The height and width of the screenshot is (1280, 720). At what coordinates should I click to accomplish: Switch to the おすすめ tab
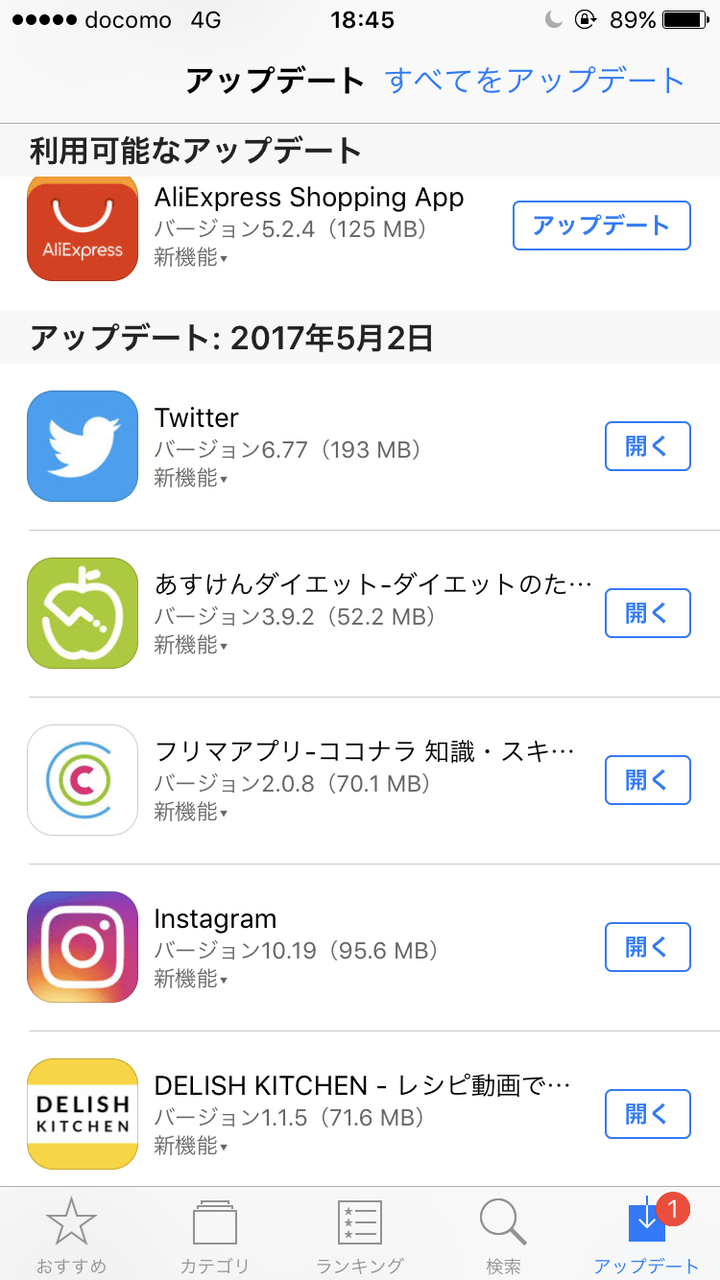tap(71, 1236)
